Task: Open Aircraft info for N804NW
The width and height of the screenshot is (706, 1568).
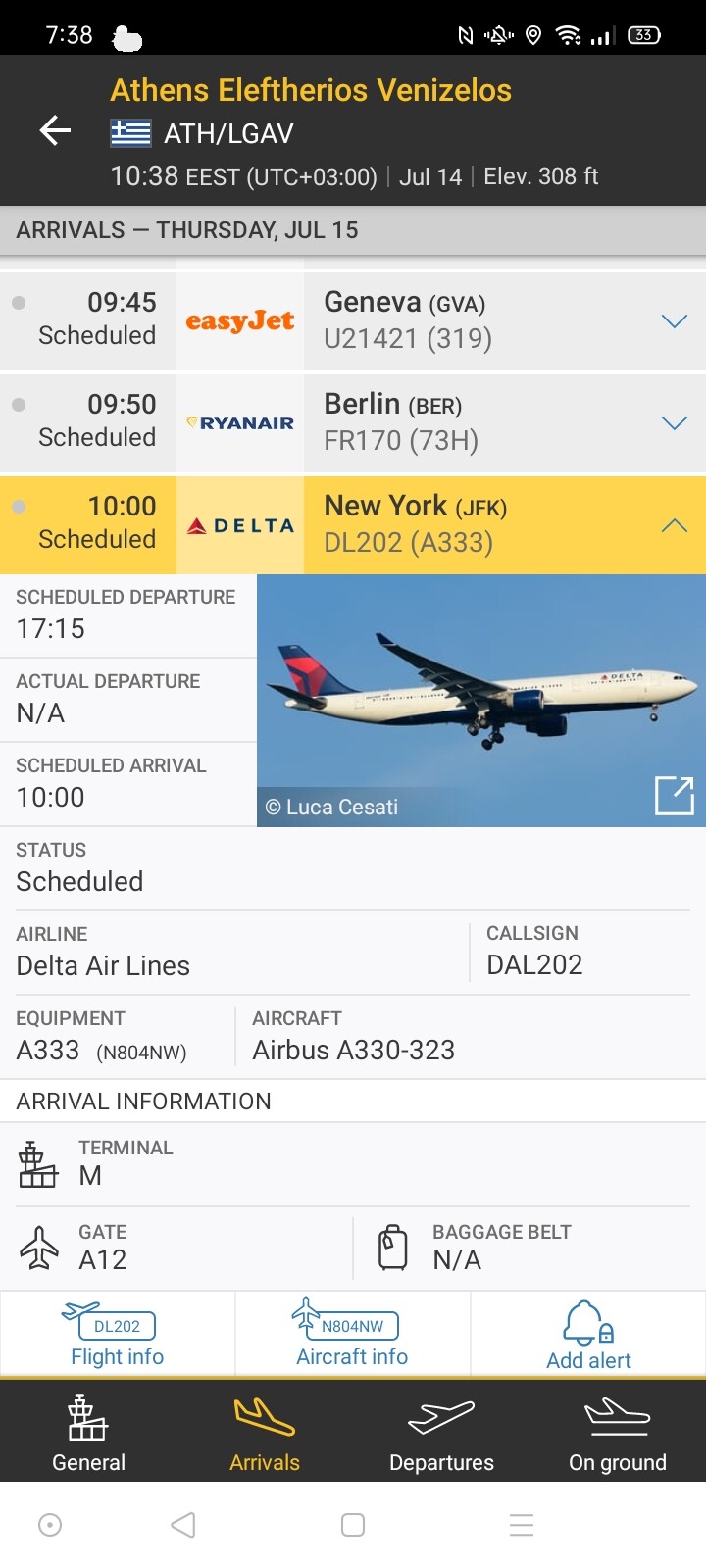Action: pyautogui.click(x=352, y=1335)
